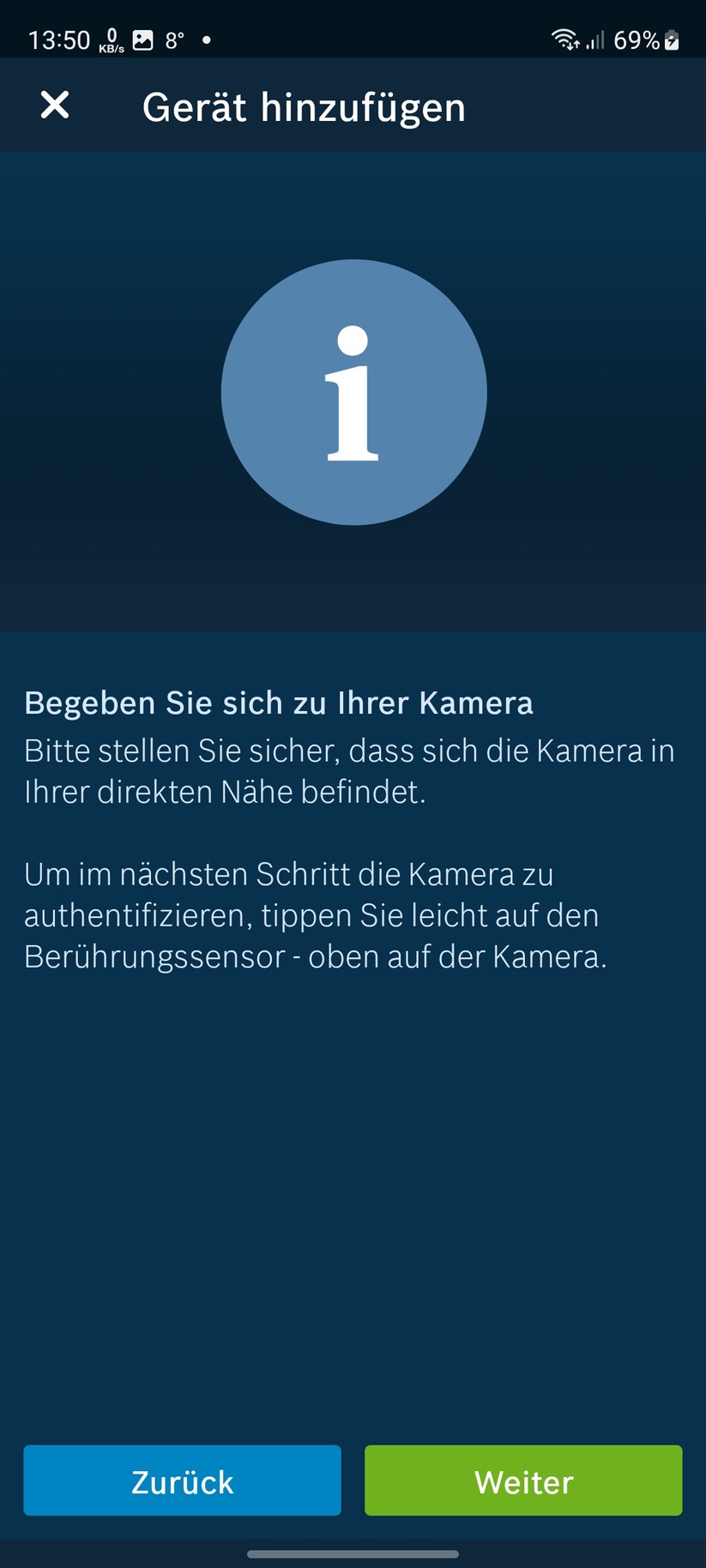
Task: Select the heading Begeben Sie sich zu Ihrer Kamera
Action: pyautogui.click(x=279, y=703)
